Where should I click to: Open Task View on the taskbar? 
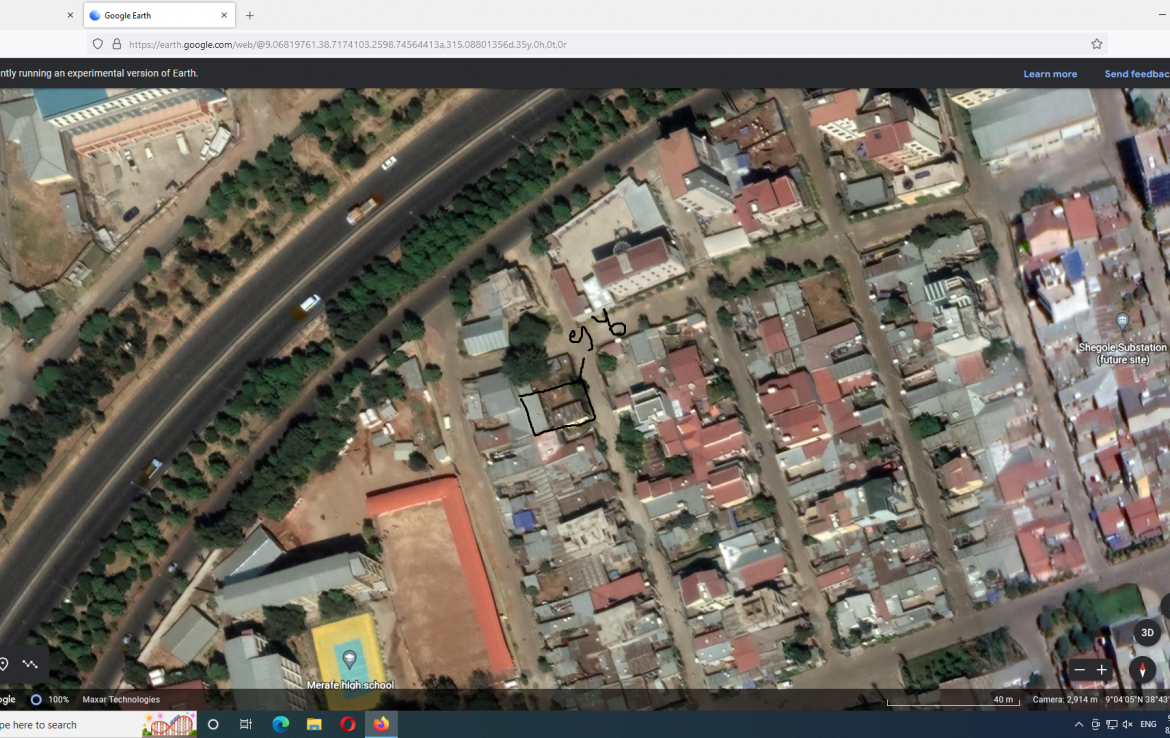click(246, 724)
